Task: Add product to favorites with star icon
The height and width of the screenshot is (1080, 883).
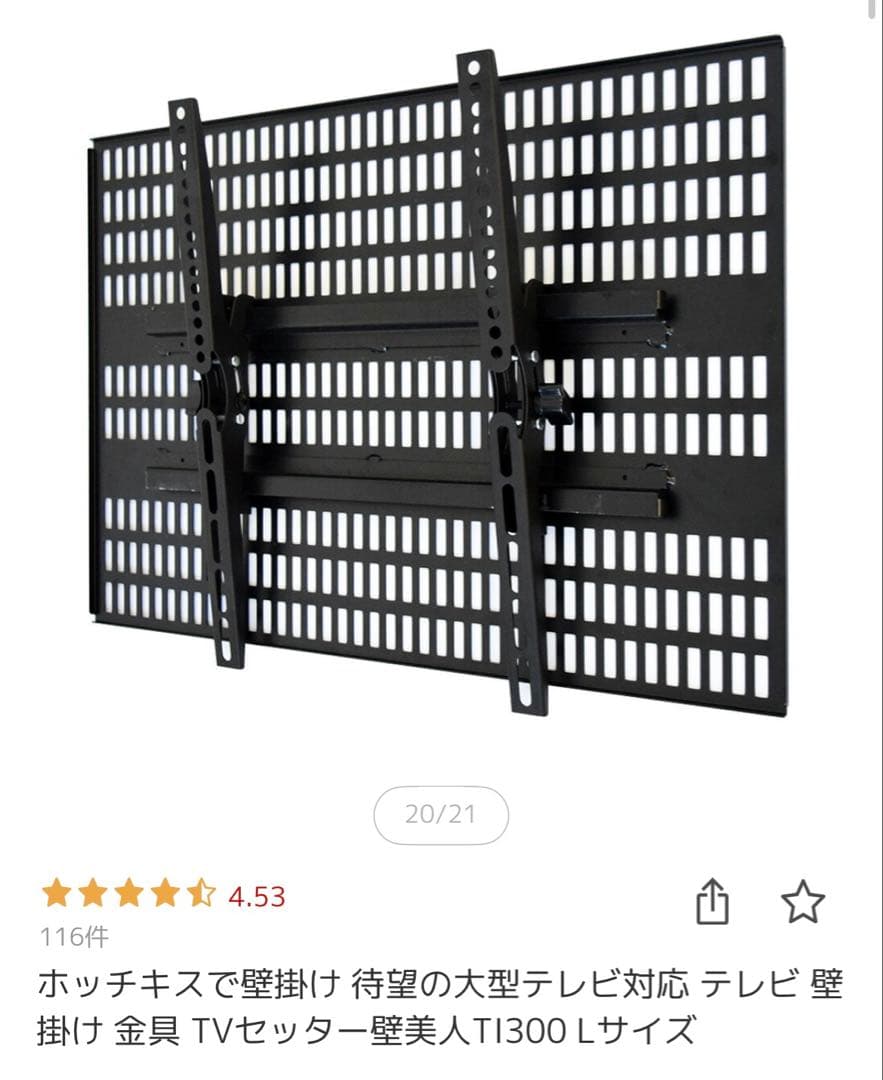Action: 802,902
